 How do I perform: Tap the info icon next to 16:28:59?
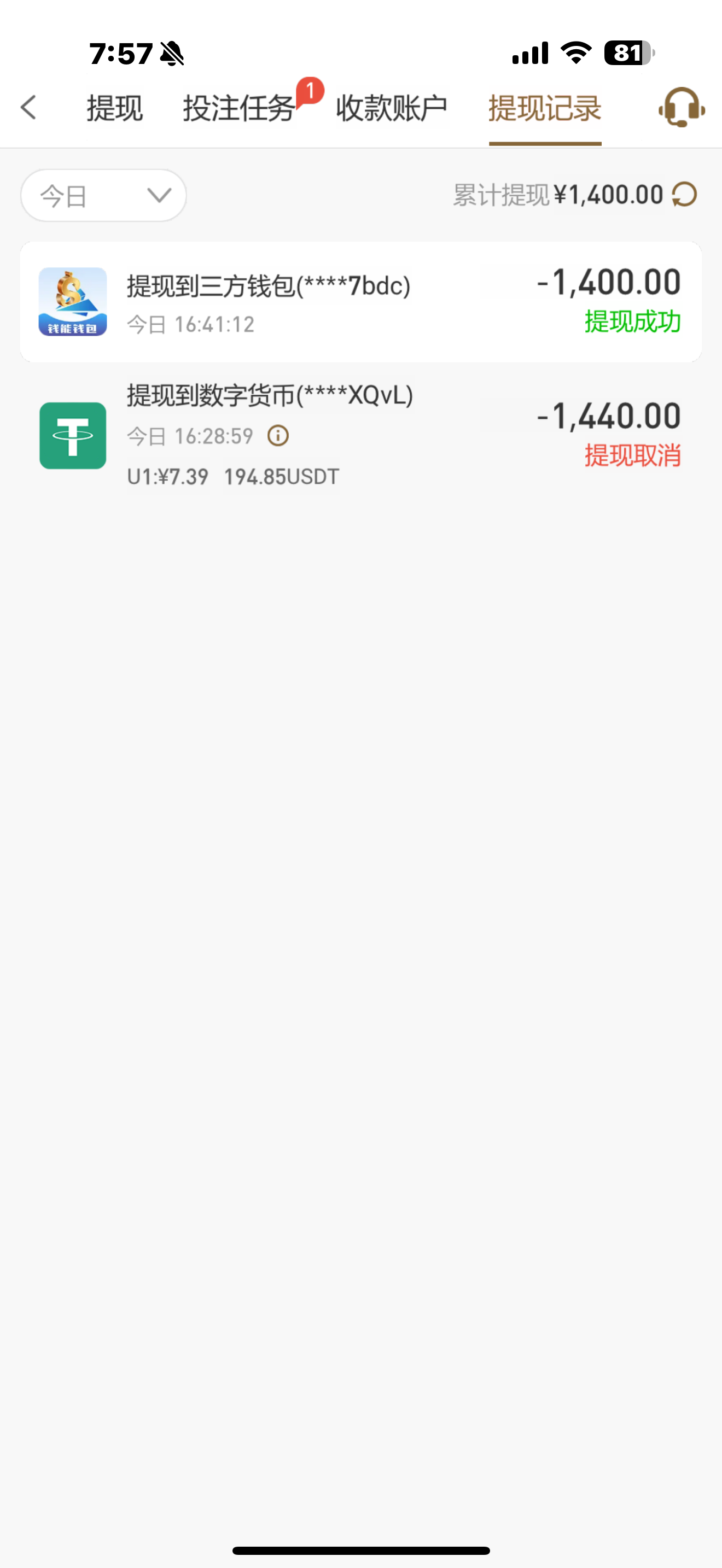pyautogui.click(x=278, y=436)
